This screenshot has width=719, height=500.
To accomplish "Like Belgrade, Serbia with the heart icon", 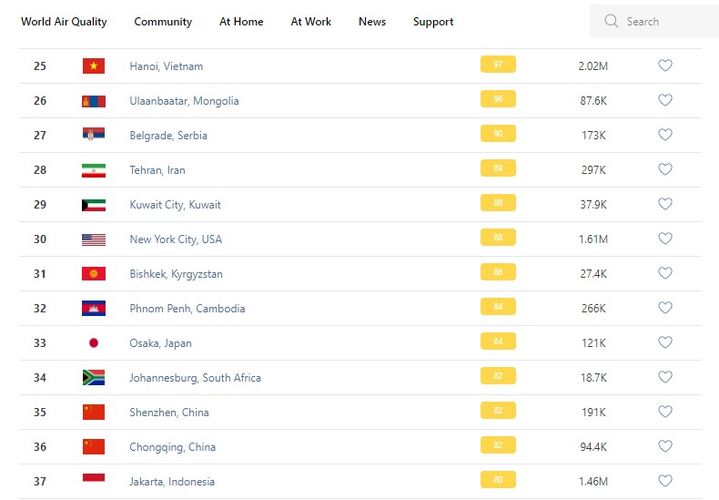I will tap(665, 135).
